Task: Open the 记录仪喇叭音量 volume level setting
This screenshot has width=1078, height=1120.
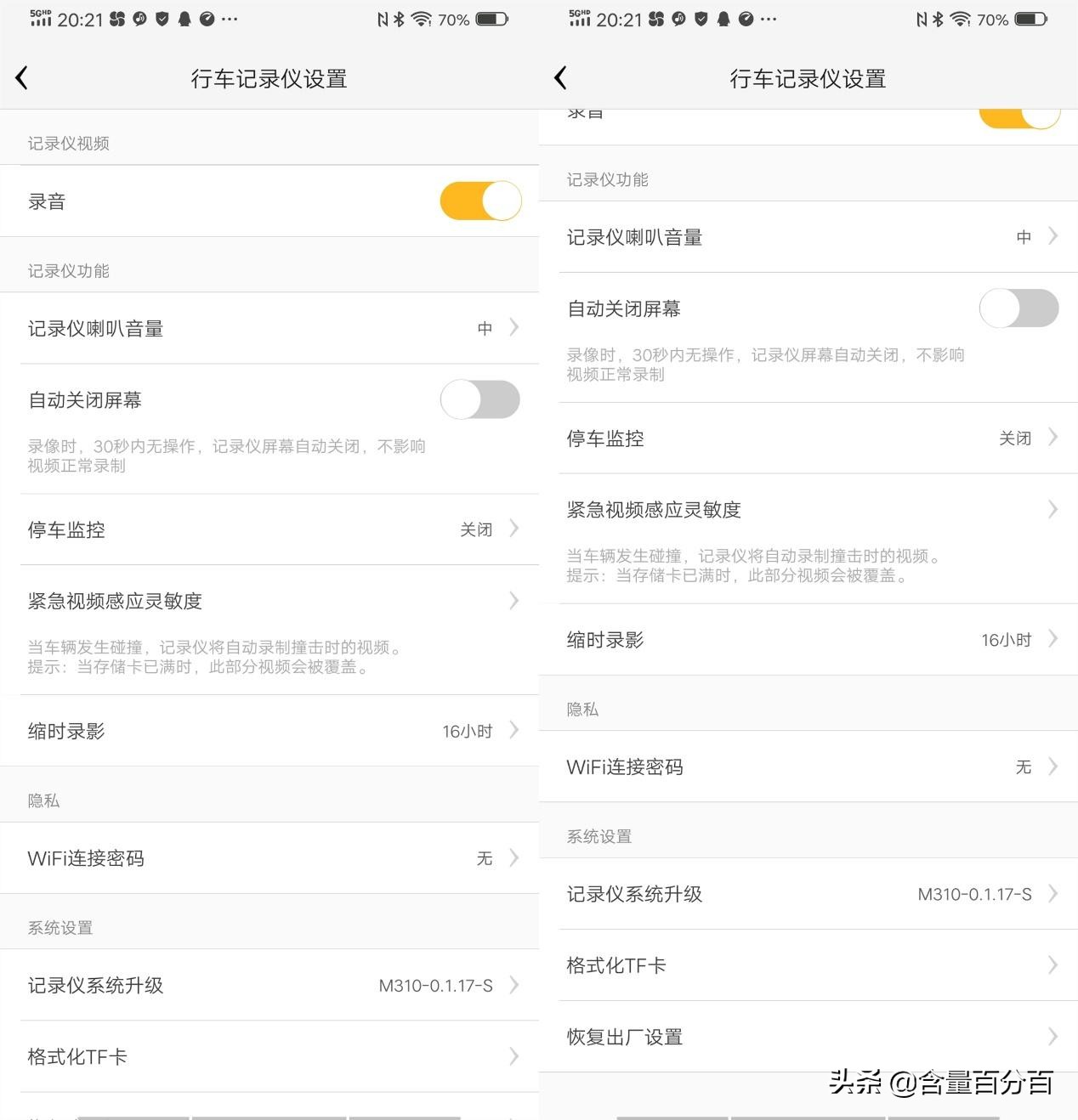Action: click(x=269, y=328)
